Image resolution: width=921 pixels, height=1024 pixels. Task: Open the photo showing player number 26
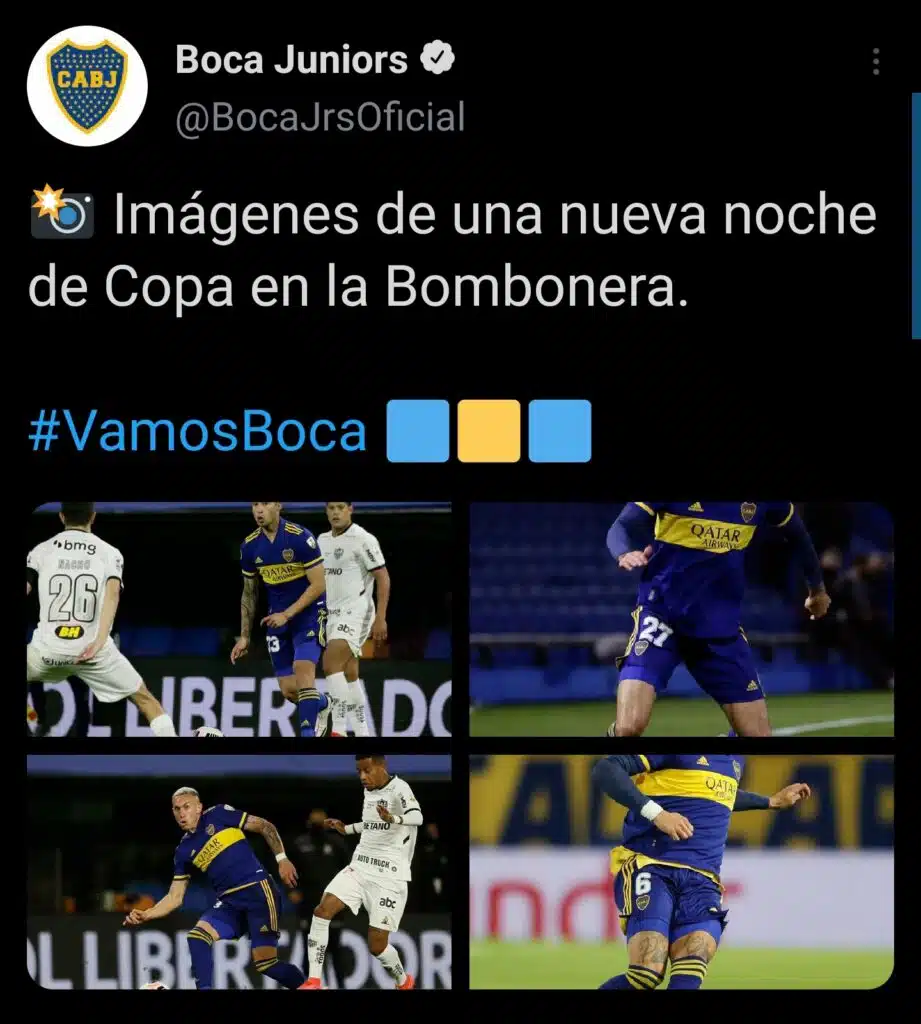pyautogui.click(x=239, y=619)
